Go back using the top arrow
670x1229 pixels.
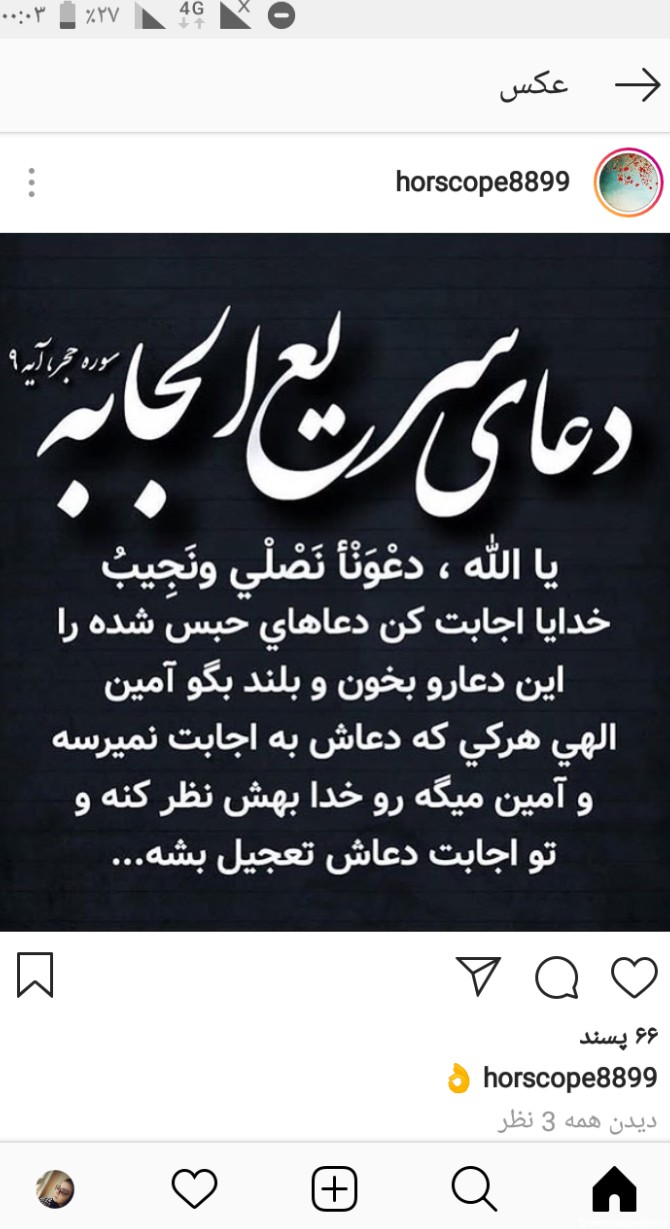tap(637, 87)
